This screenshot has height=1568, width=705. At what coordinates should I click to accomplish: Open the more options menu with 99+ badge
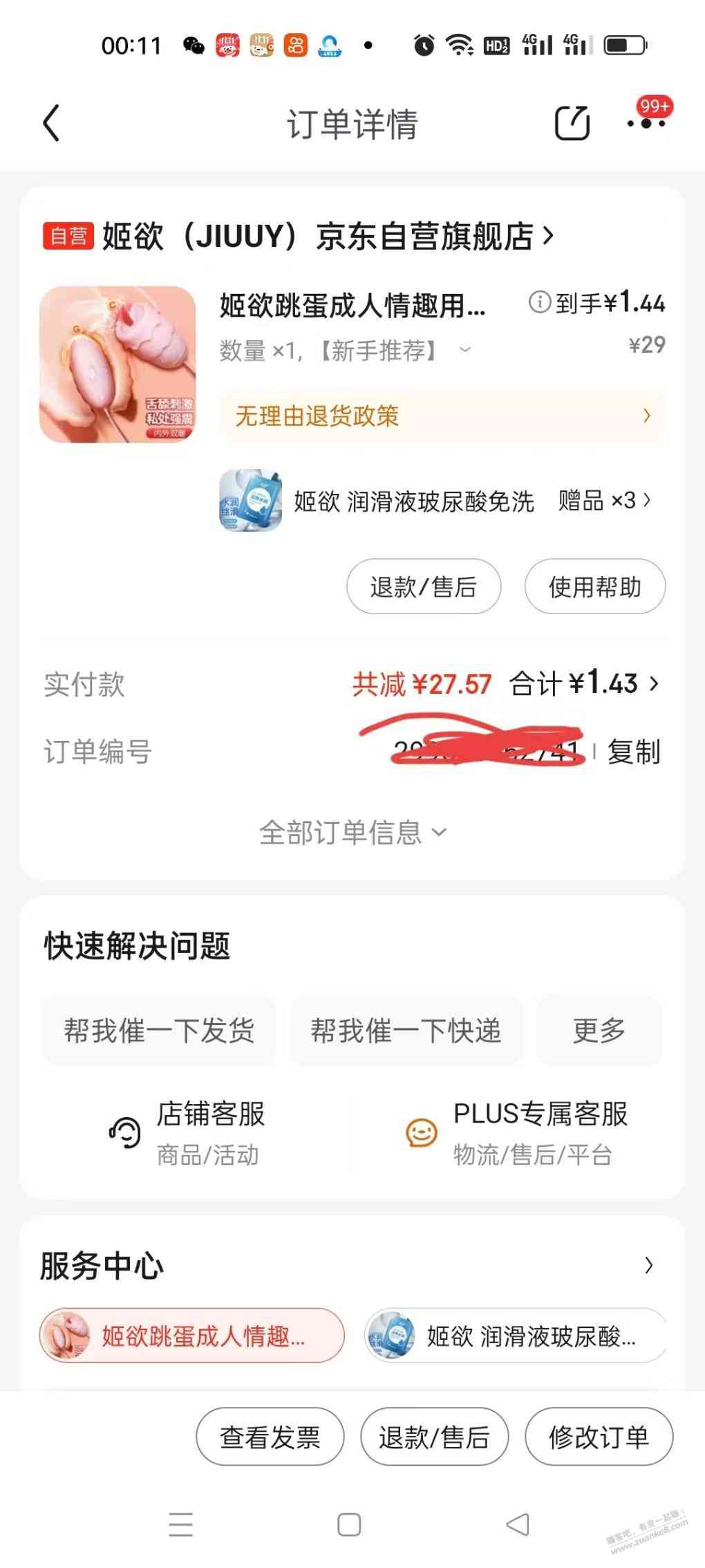click(646, 123)
